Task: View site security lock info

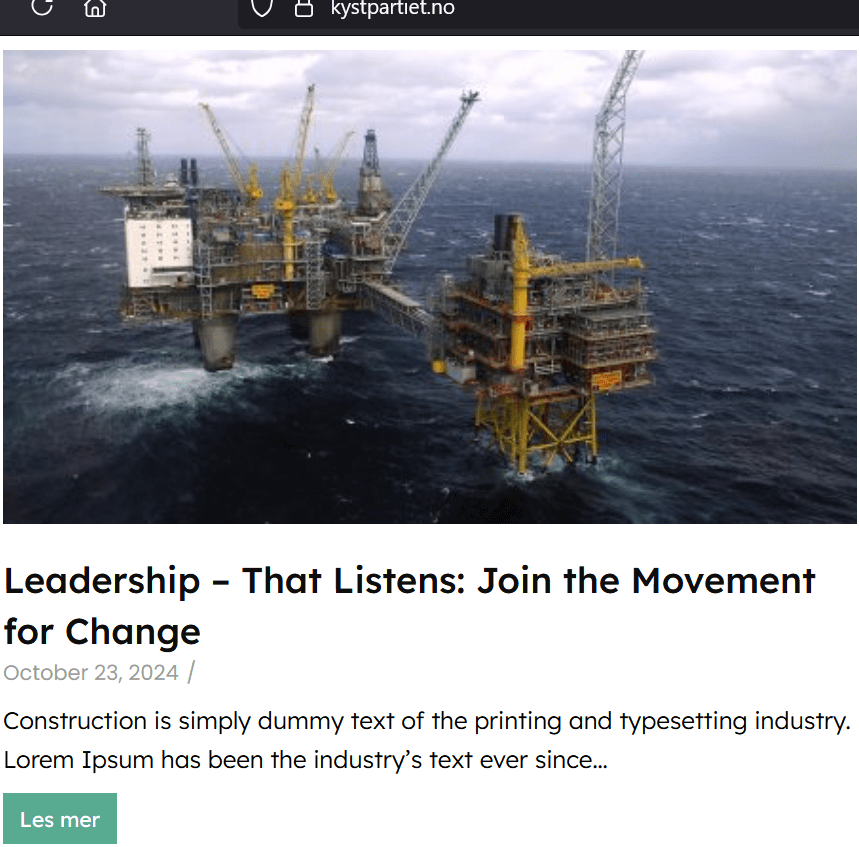Action: [x=304, y=9]
